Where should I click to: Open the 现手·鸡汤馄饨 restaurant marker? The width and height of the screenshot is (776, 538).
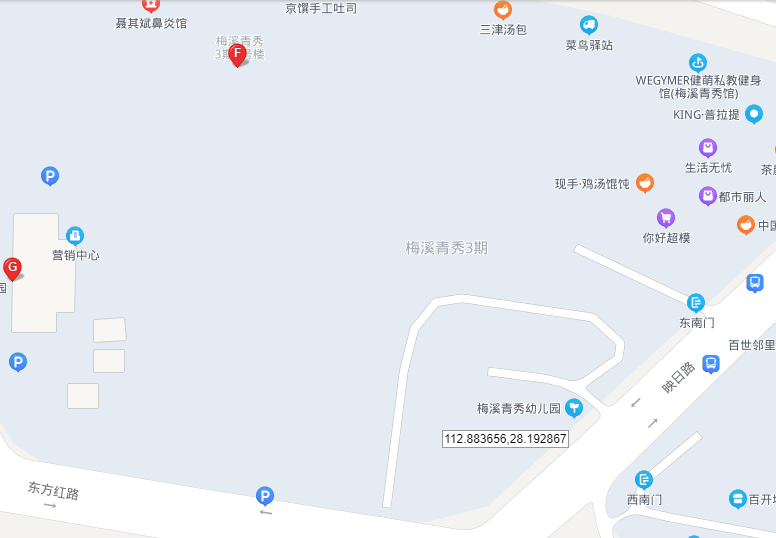click(x=645, y=183)
